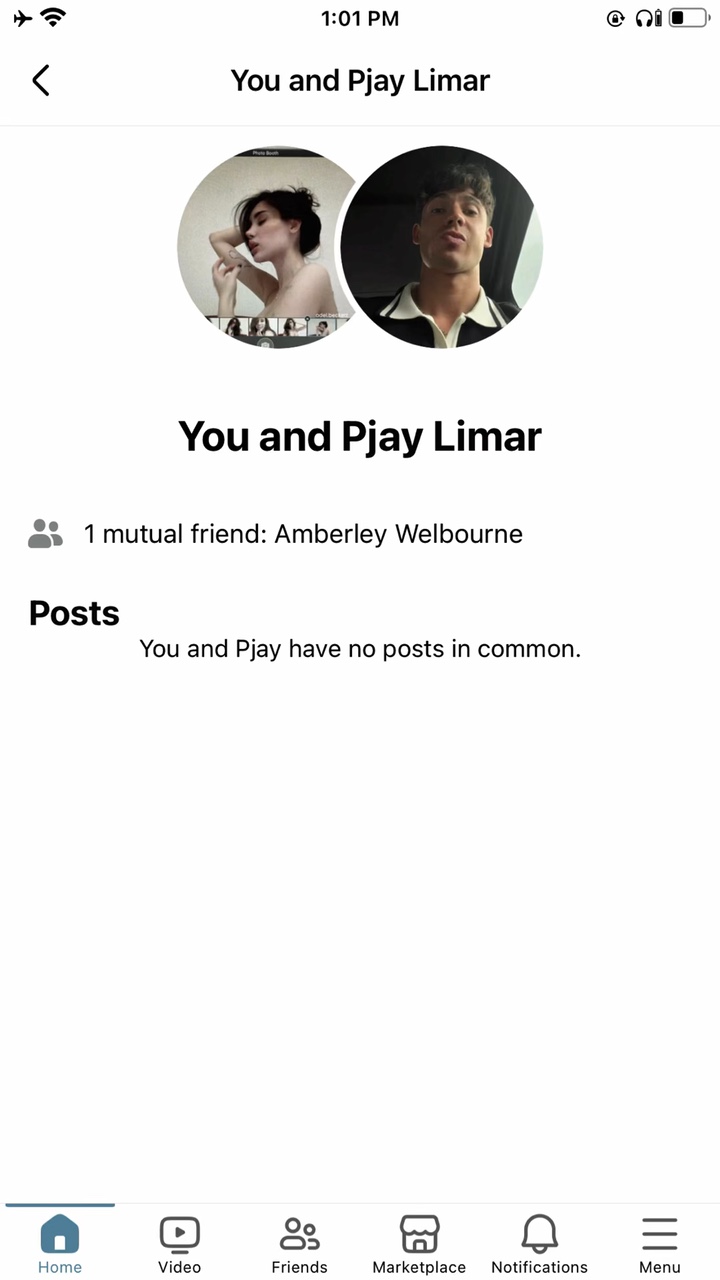Screen dimensions: 720x1280
Task: Open your own profile picture
Action: click(262, 247)
